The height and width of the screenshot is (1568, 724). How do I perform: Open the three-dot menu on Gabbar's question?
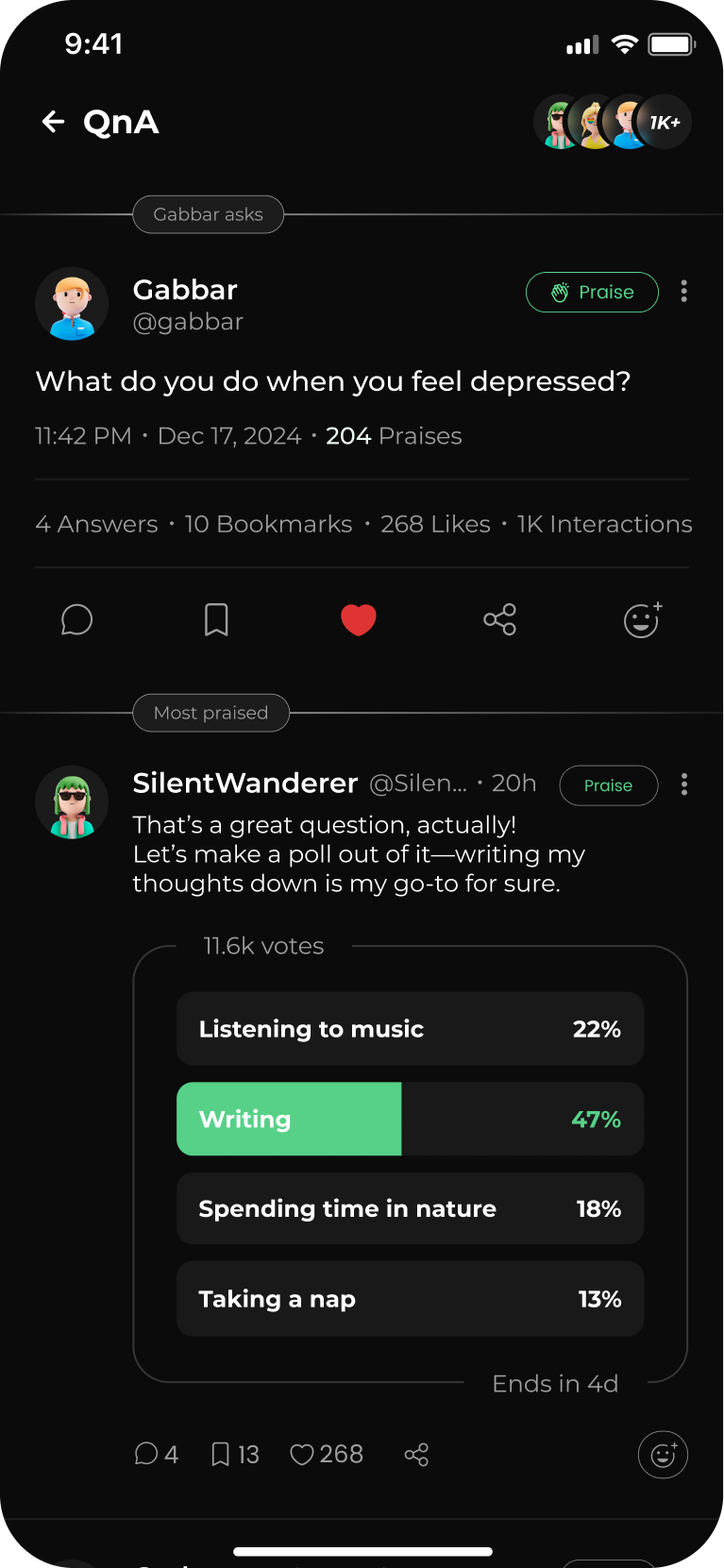[x=683, y=292]
